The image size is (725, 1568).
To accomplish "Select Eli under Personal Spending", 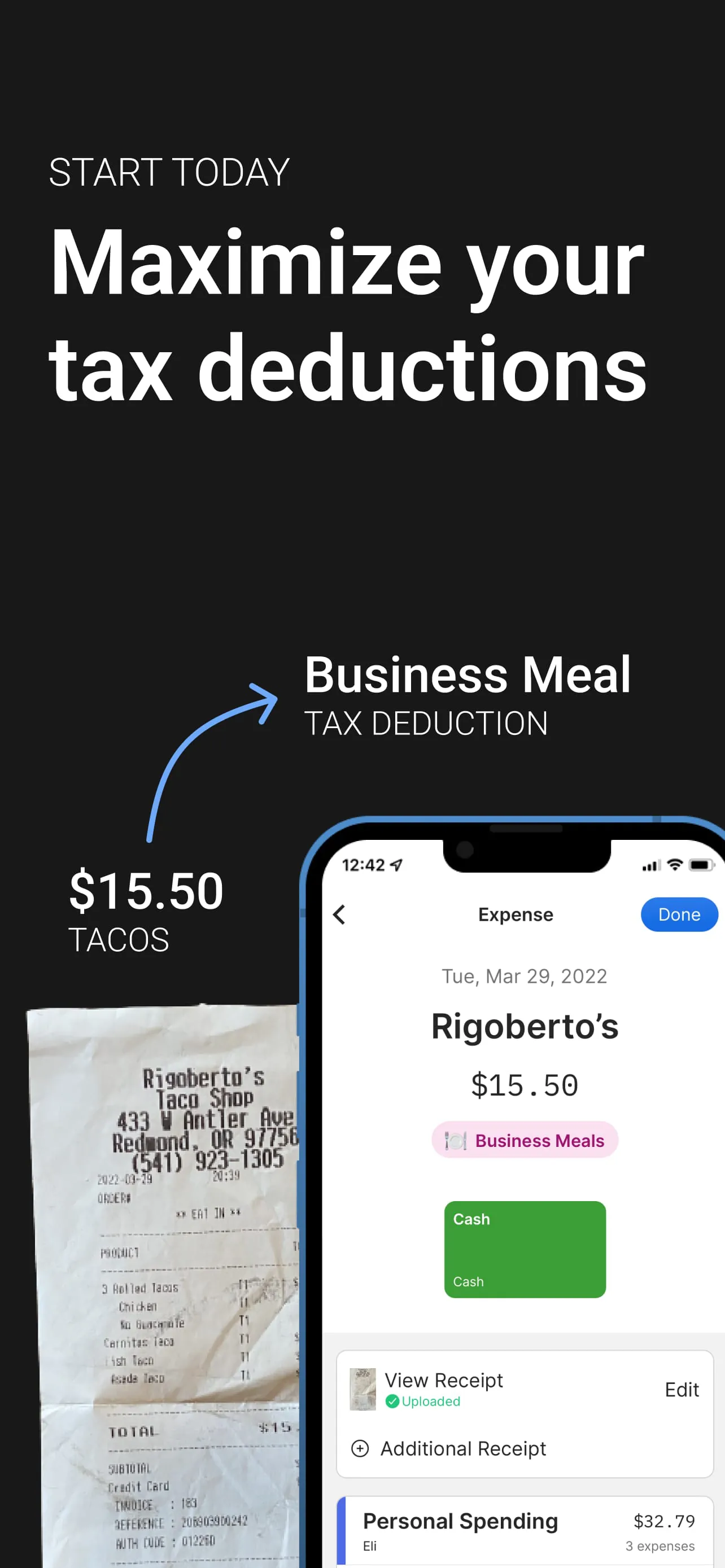I will (369, 1546).
